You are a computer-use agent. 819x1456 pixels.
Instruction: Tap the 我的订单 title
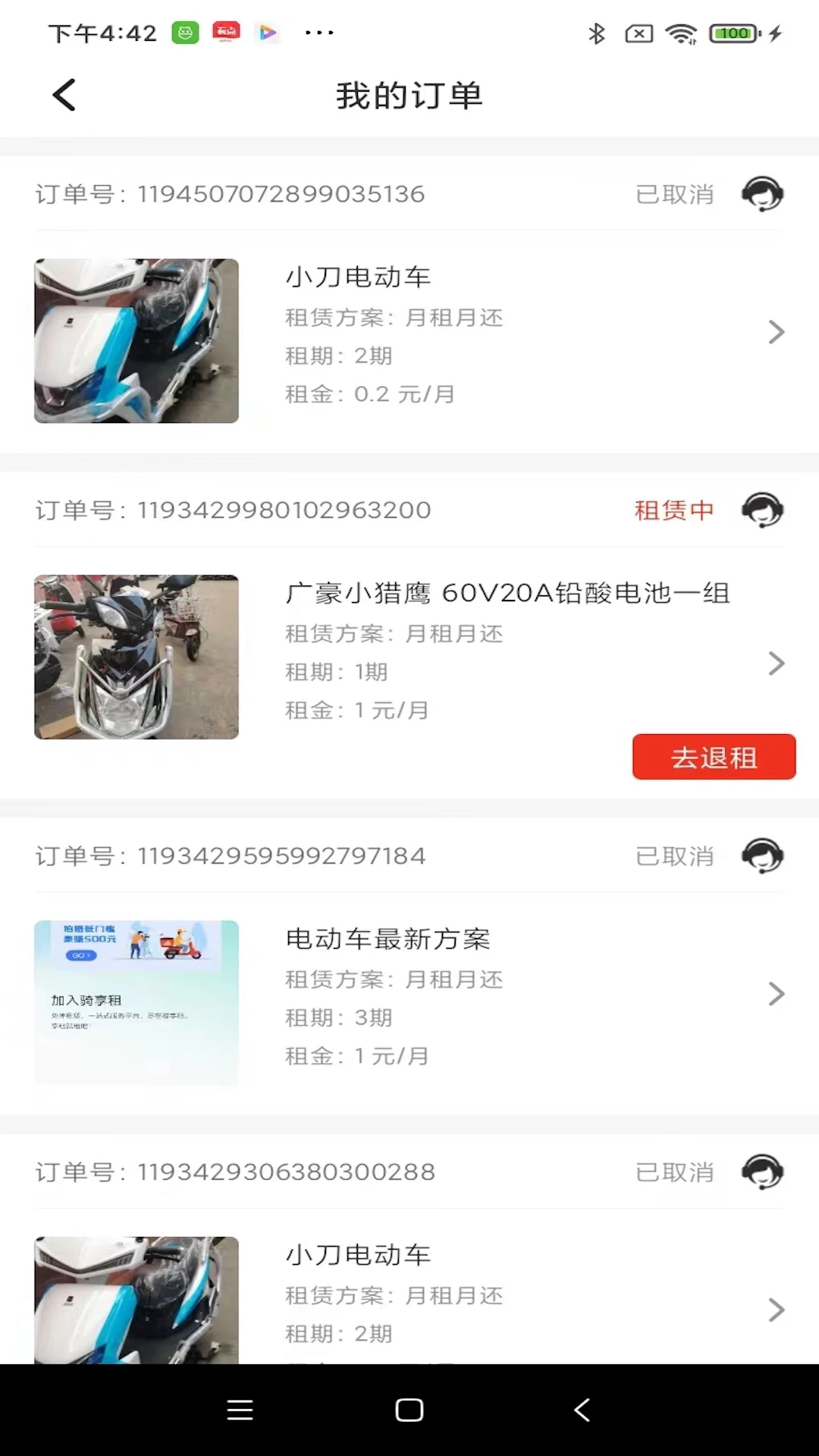point(409,96)
